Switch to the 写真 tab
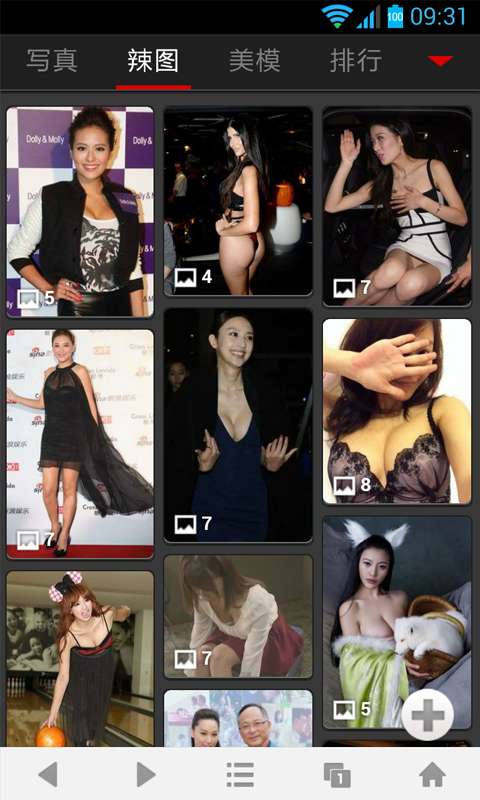This screenshot has width=480, height=800. (x=52, y=60)
